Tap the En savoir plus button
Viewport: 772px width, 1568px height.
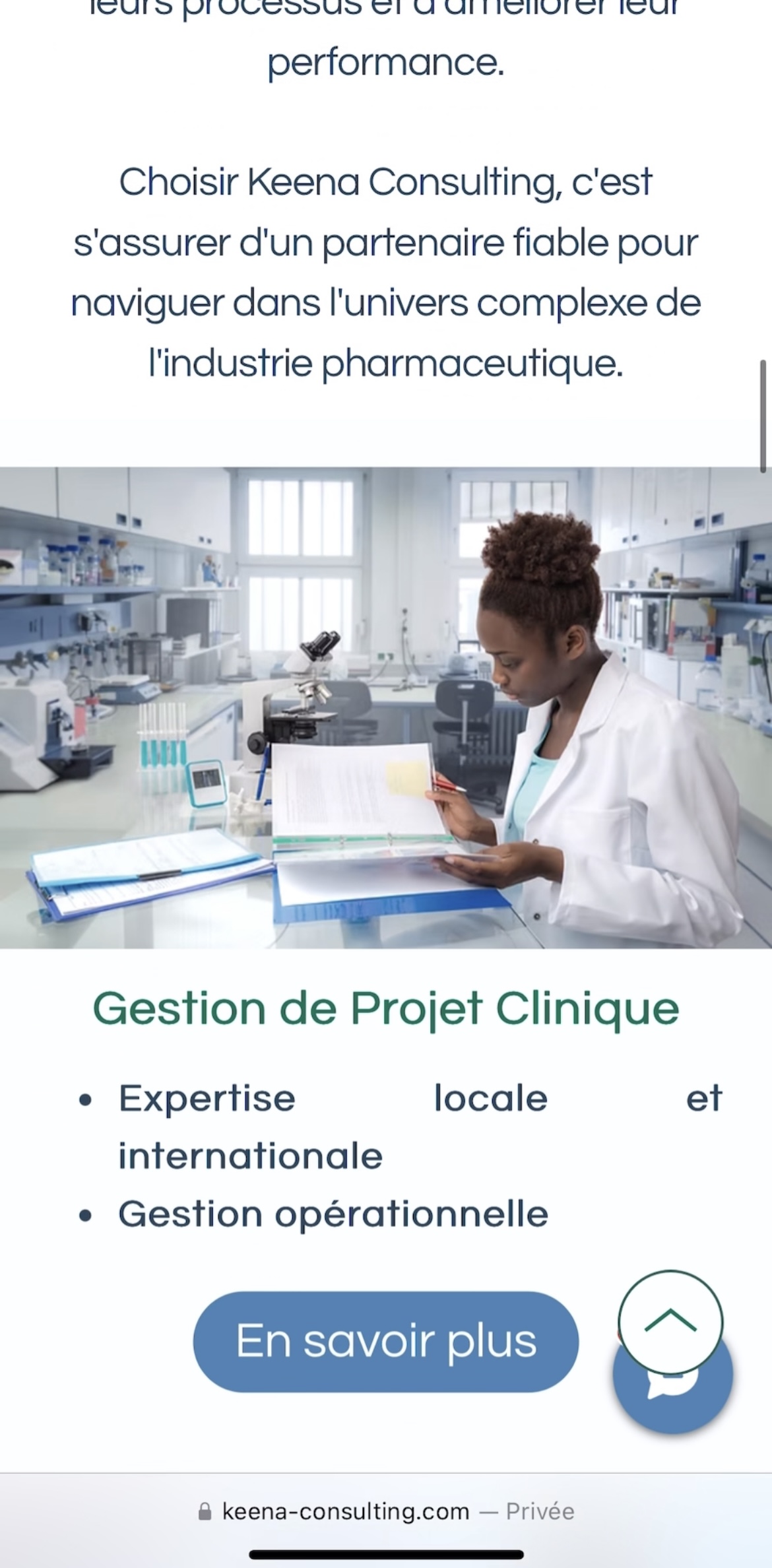[386, 1341]
